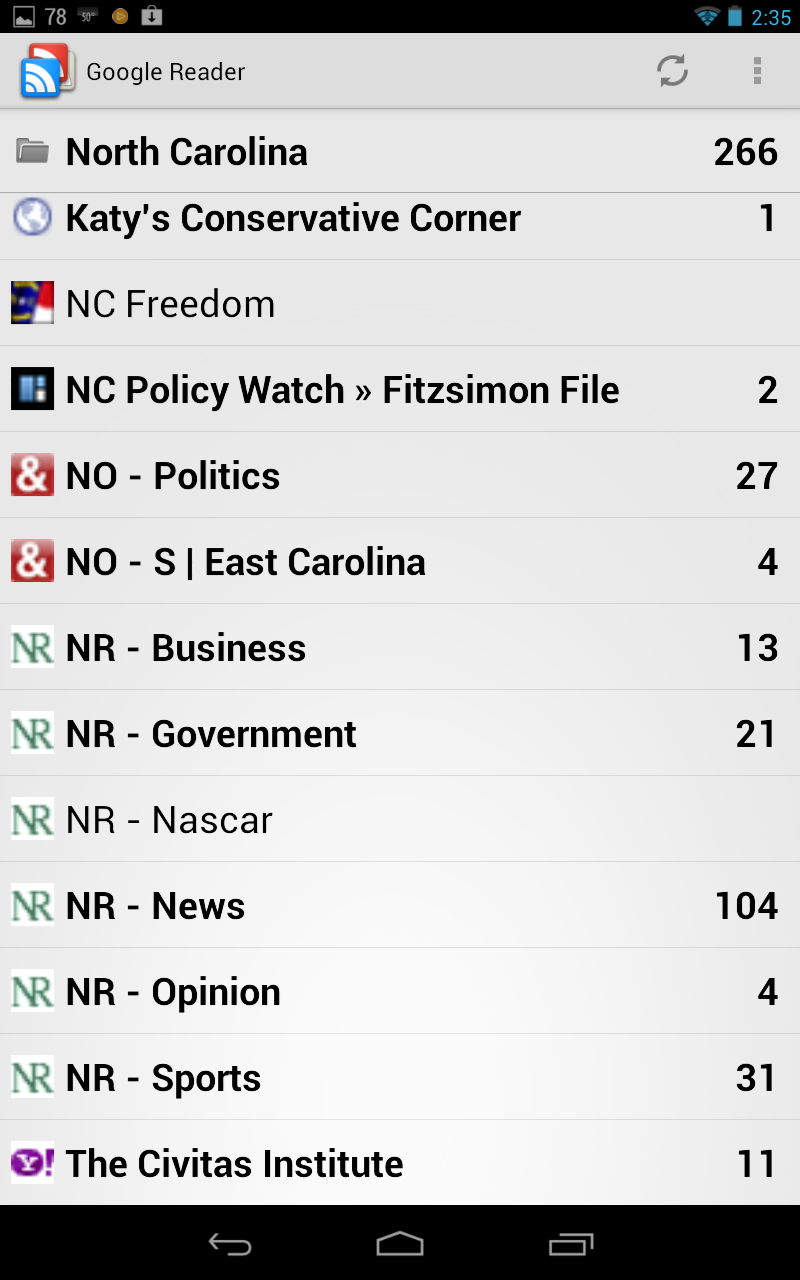Open the overflow menu

tap(757, 71)
